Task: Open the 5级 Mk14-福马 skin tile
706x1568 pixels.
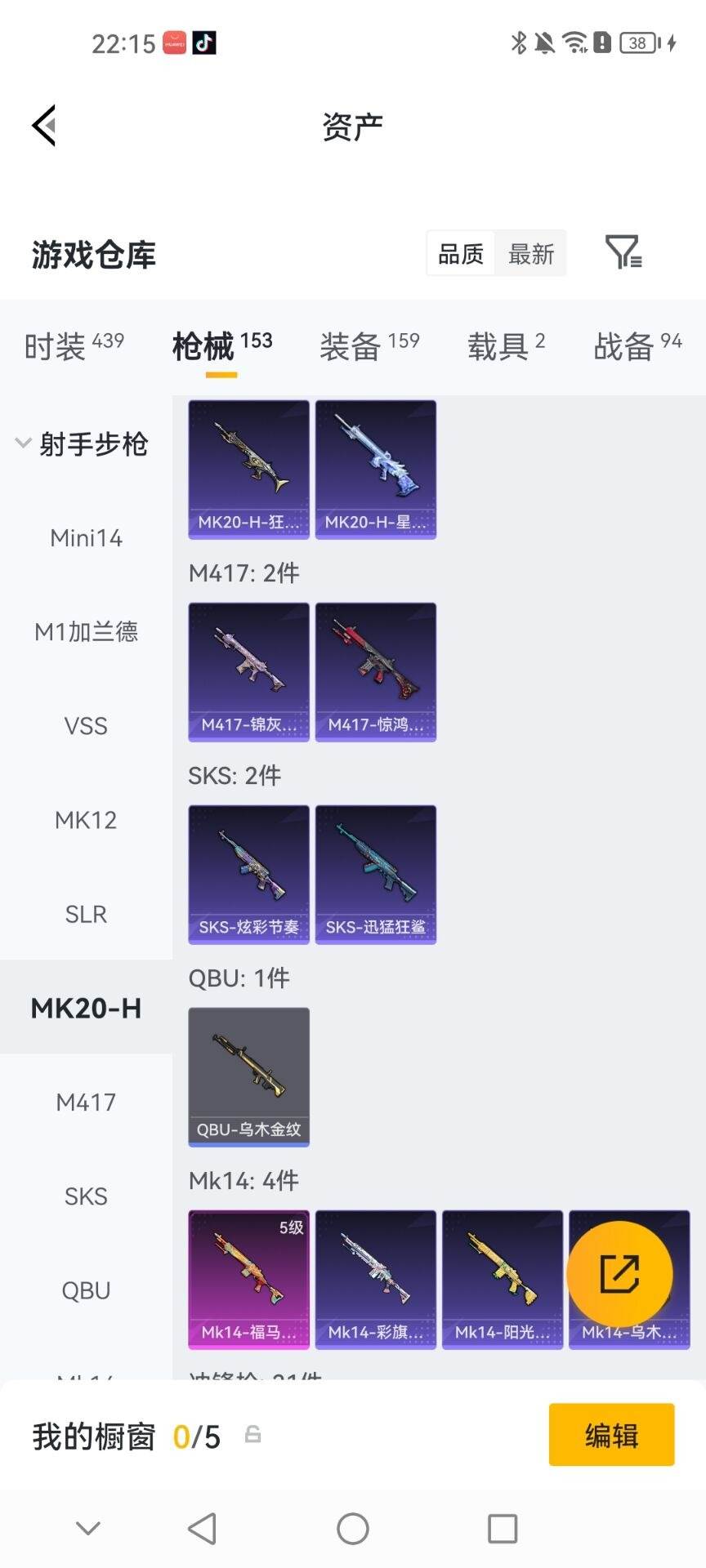Action: (248, 1280)
